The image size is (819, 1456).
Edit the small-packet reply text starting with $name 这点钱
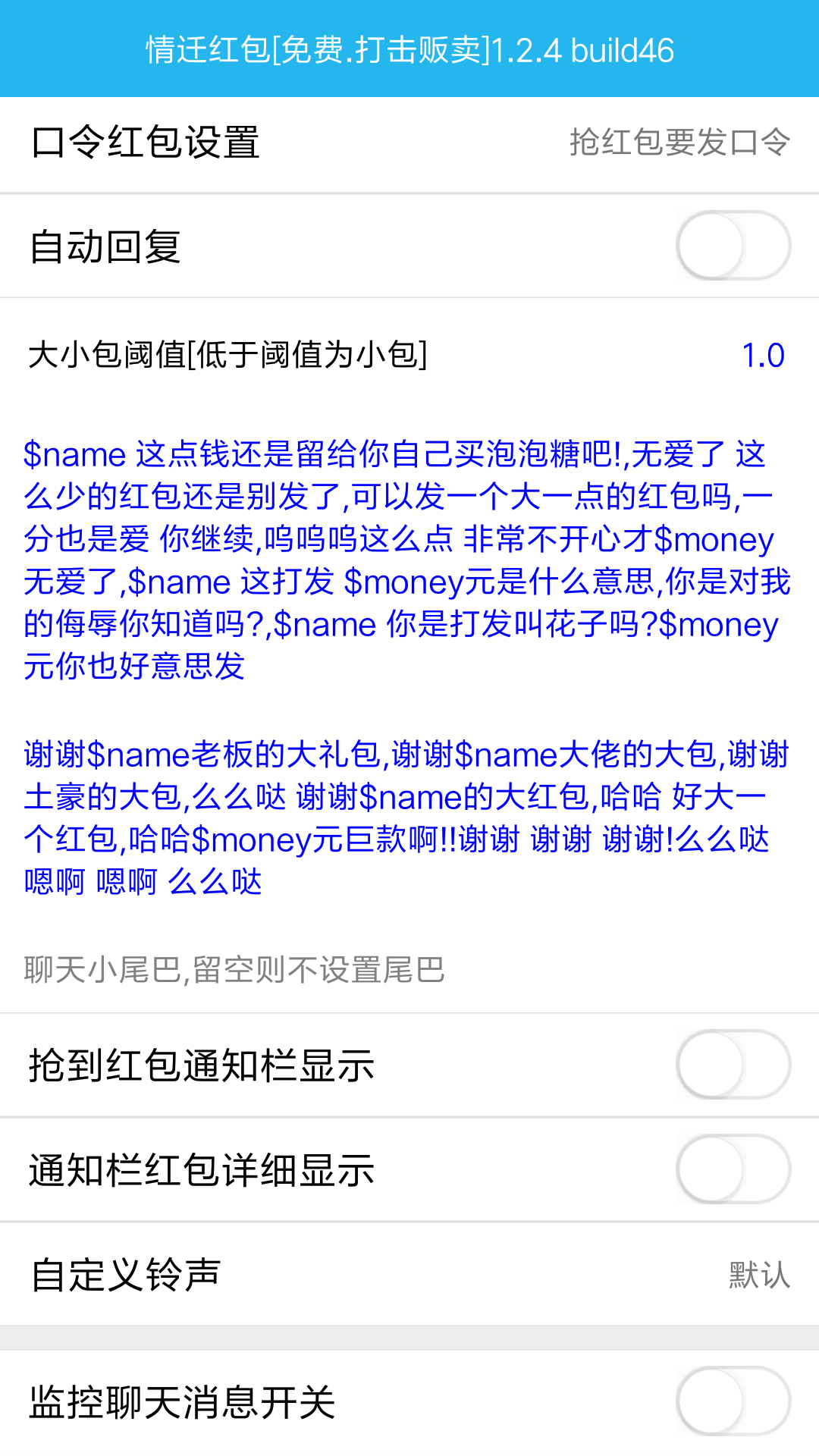pos(406,560)
